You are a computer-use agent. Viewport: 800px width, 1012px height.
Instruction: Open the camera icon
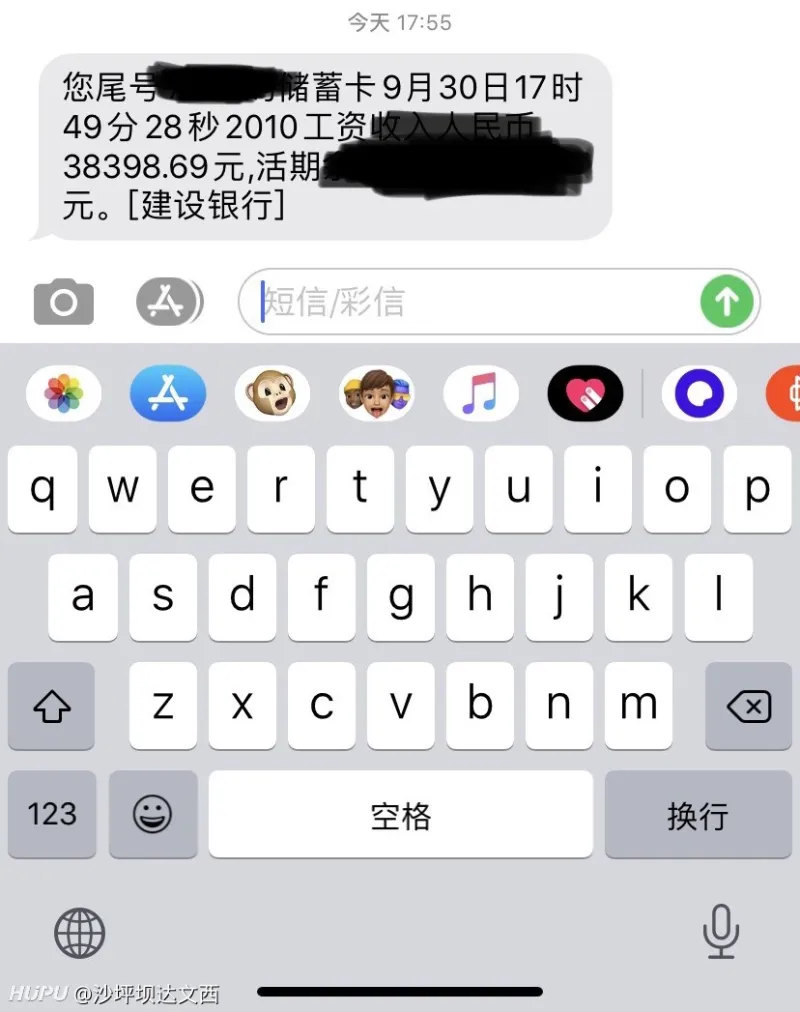point(64,302)
